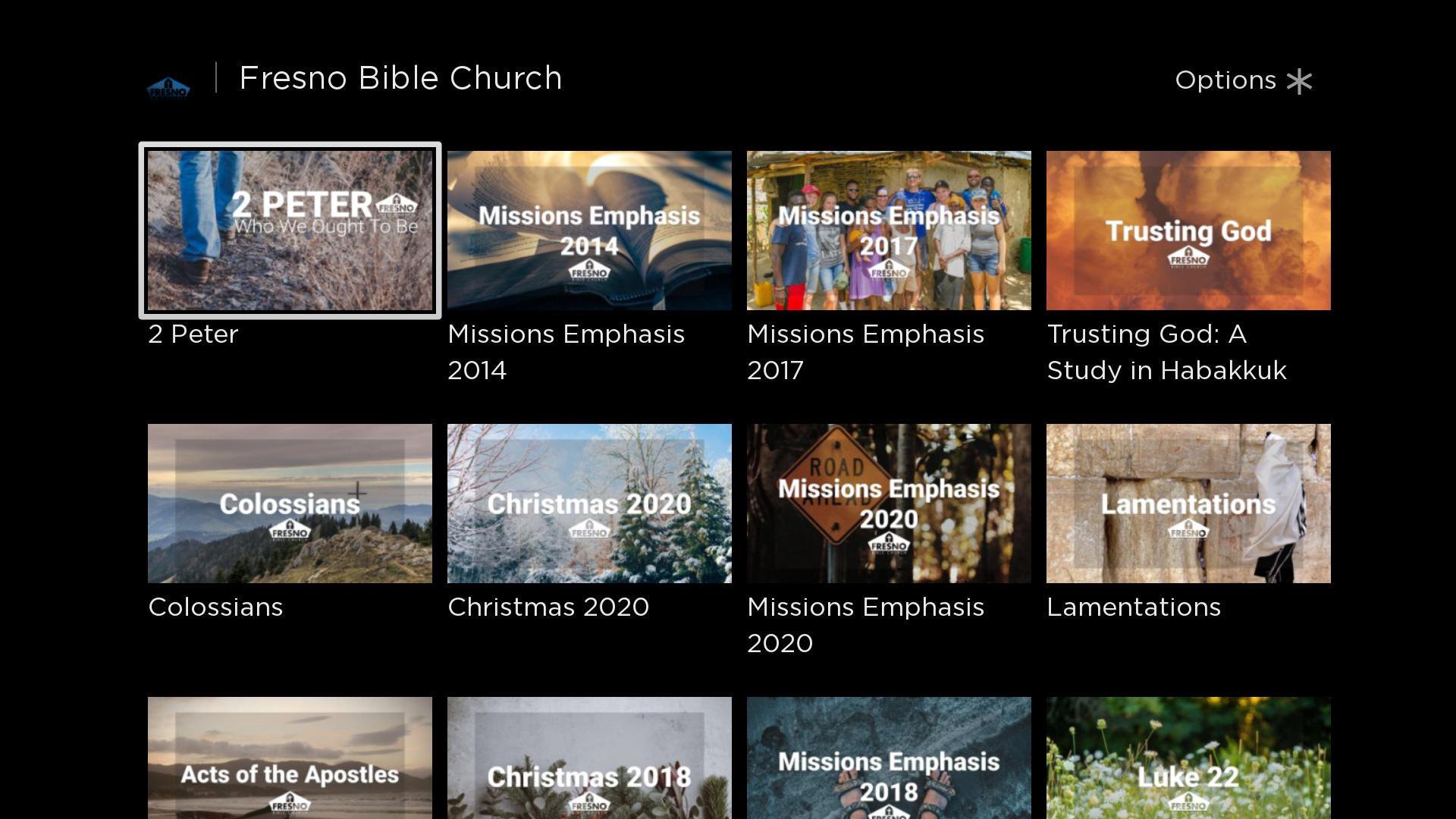Open Trusting God: A Study in Habakkuk
The width and height of the screenshot is (1456, 819).
1188,231
